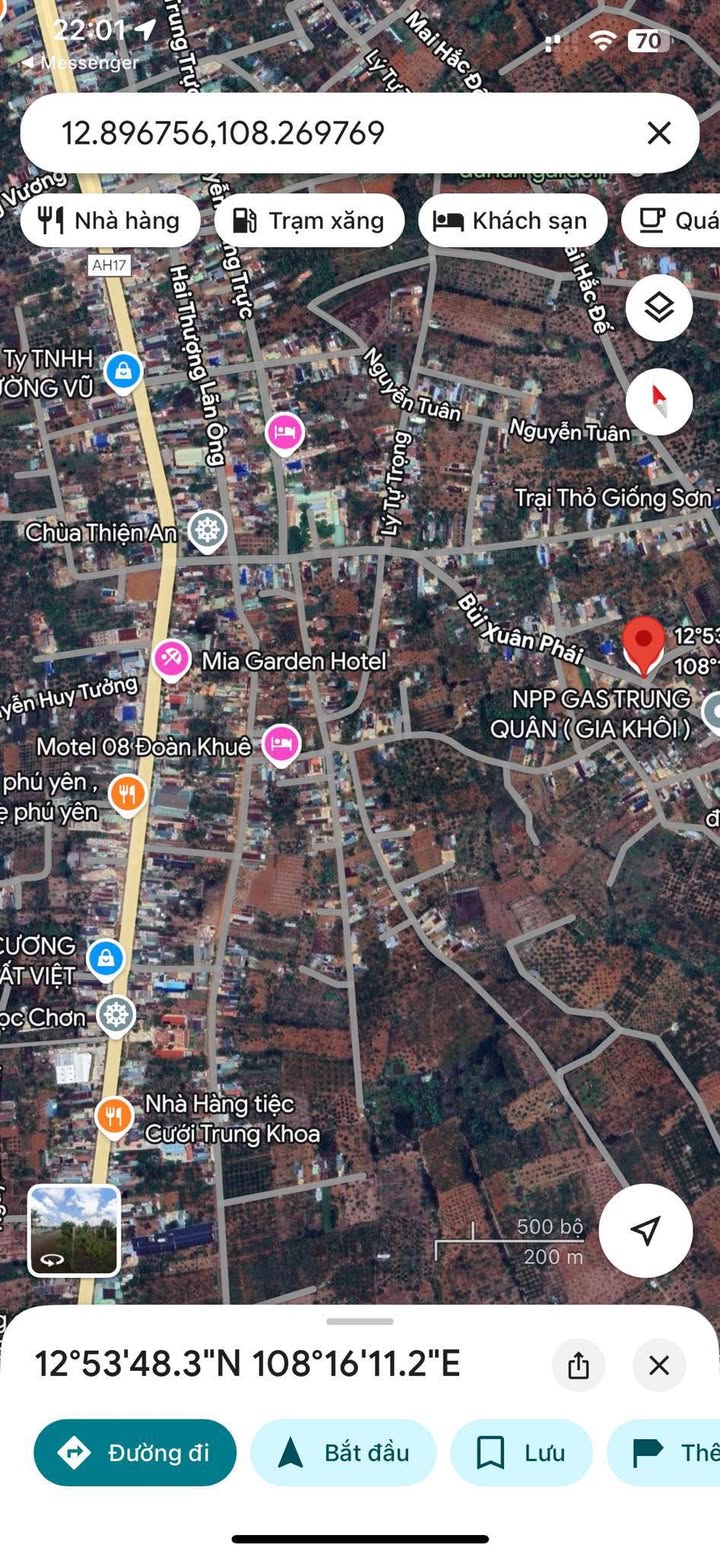Close the dropped pin info panel

pos(659,1365)
